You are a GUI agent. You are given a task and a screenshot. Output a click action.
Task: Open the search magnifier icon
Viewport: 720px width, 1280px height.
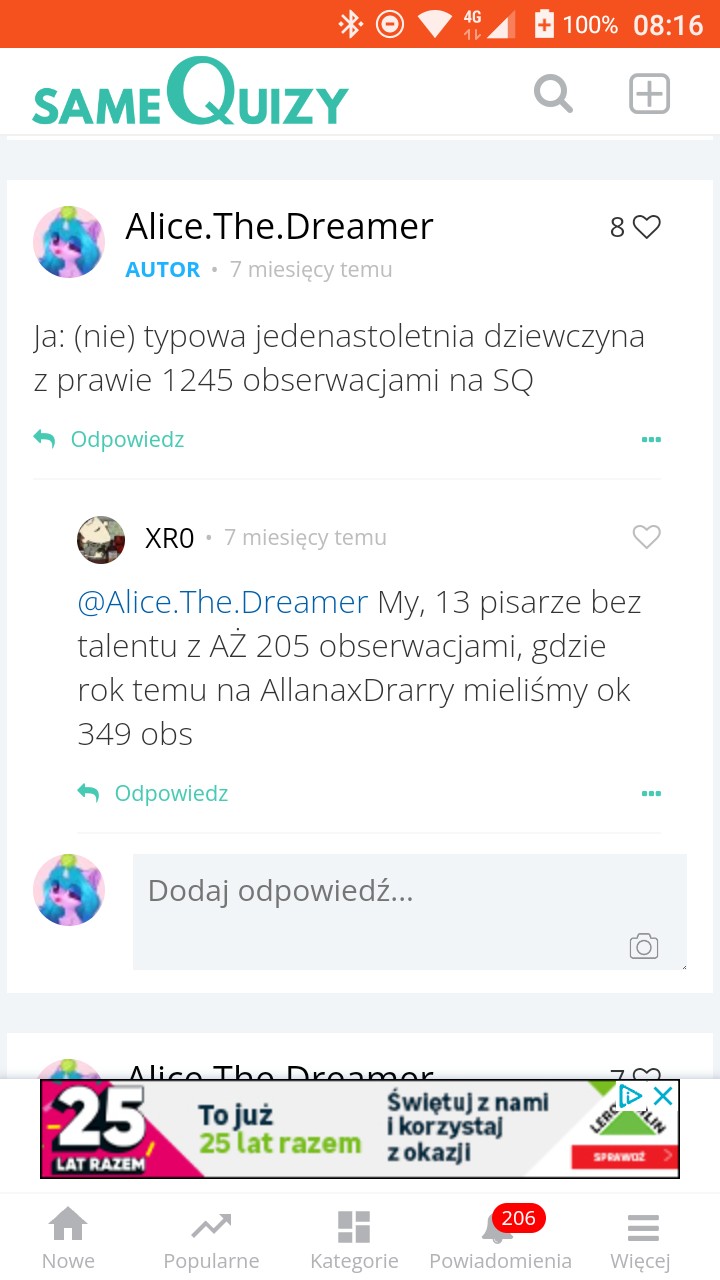coord(553,95)
